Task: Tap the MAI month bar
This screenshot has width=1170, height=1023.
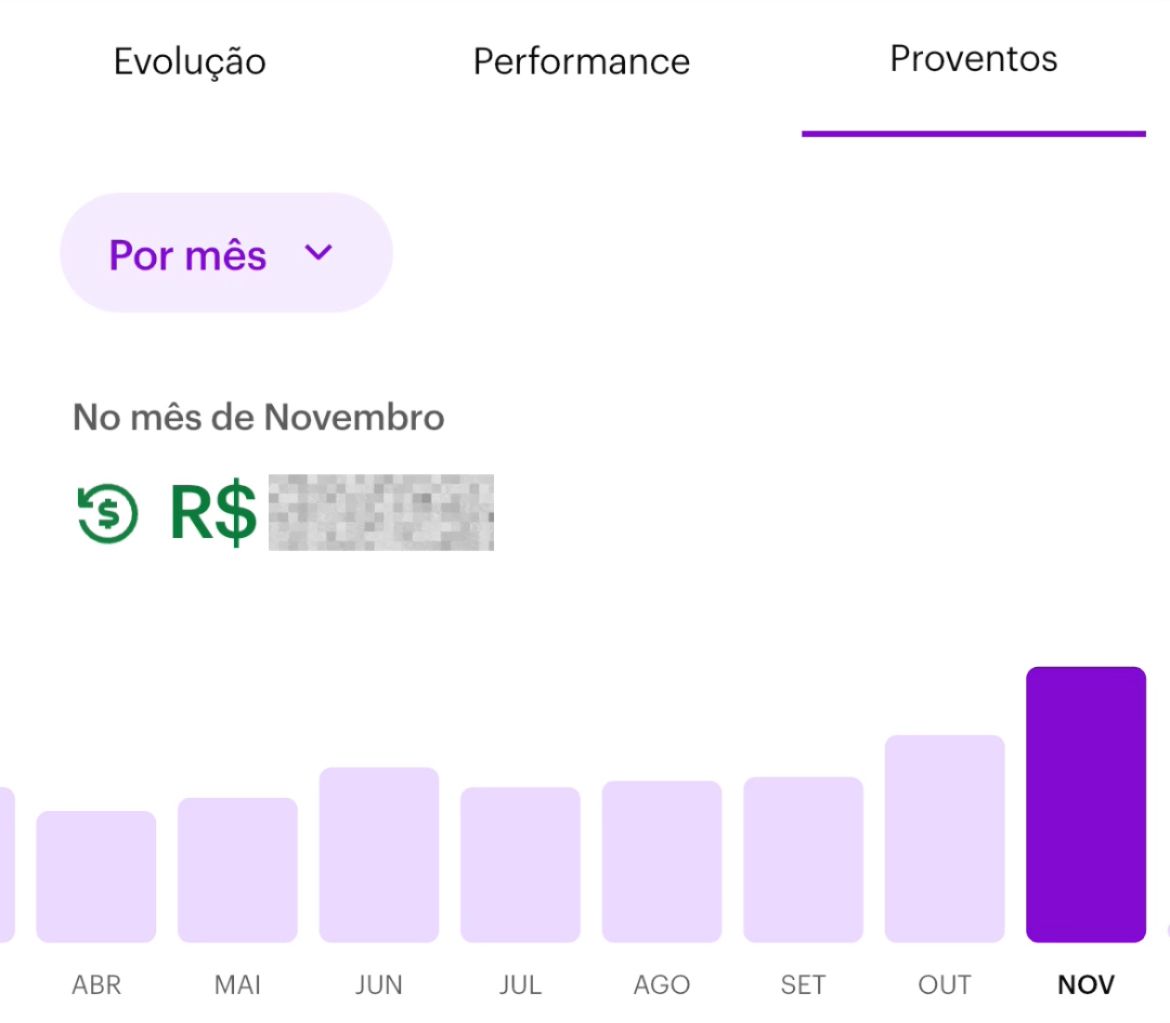Action: (x=238, y=870)
